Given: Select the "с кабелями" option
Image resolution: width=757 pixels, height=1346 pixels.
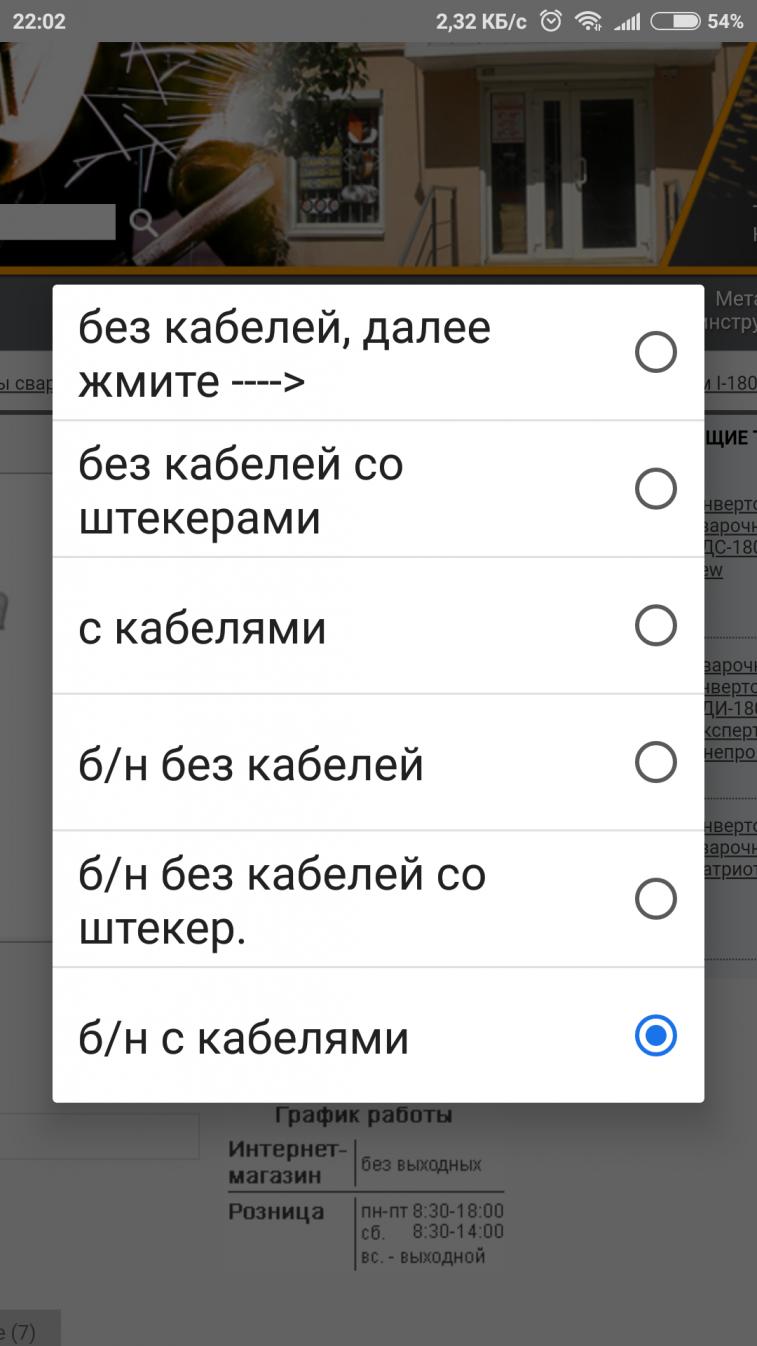Looking at the screenshot, I should pos(378,627).
